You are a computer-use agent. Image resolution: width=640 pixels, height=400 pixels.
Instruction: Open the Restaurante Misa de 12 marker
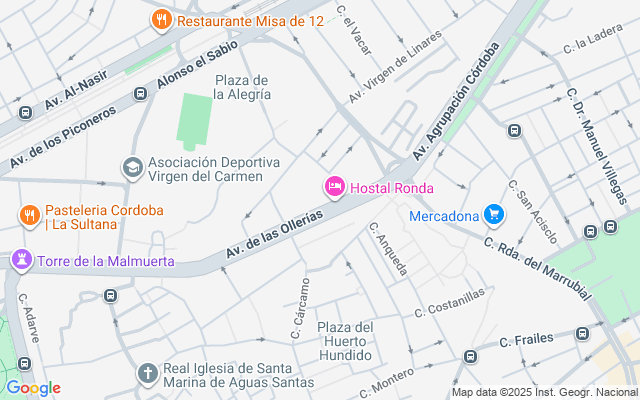pos(160,20)
